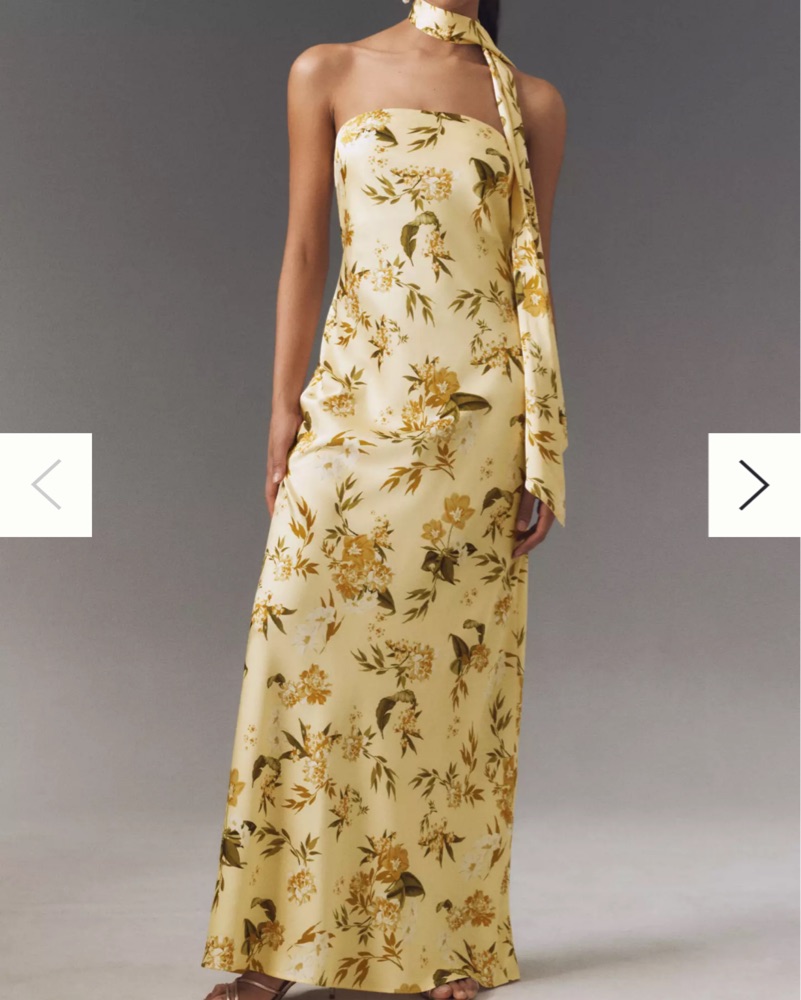Open the floral dress photo full view
Screen dimensions: 801x1000
pyautogui.click(x=400, y=600)
